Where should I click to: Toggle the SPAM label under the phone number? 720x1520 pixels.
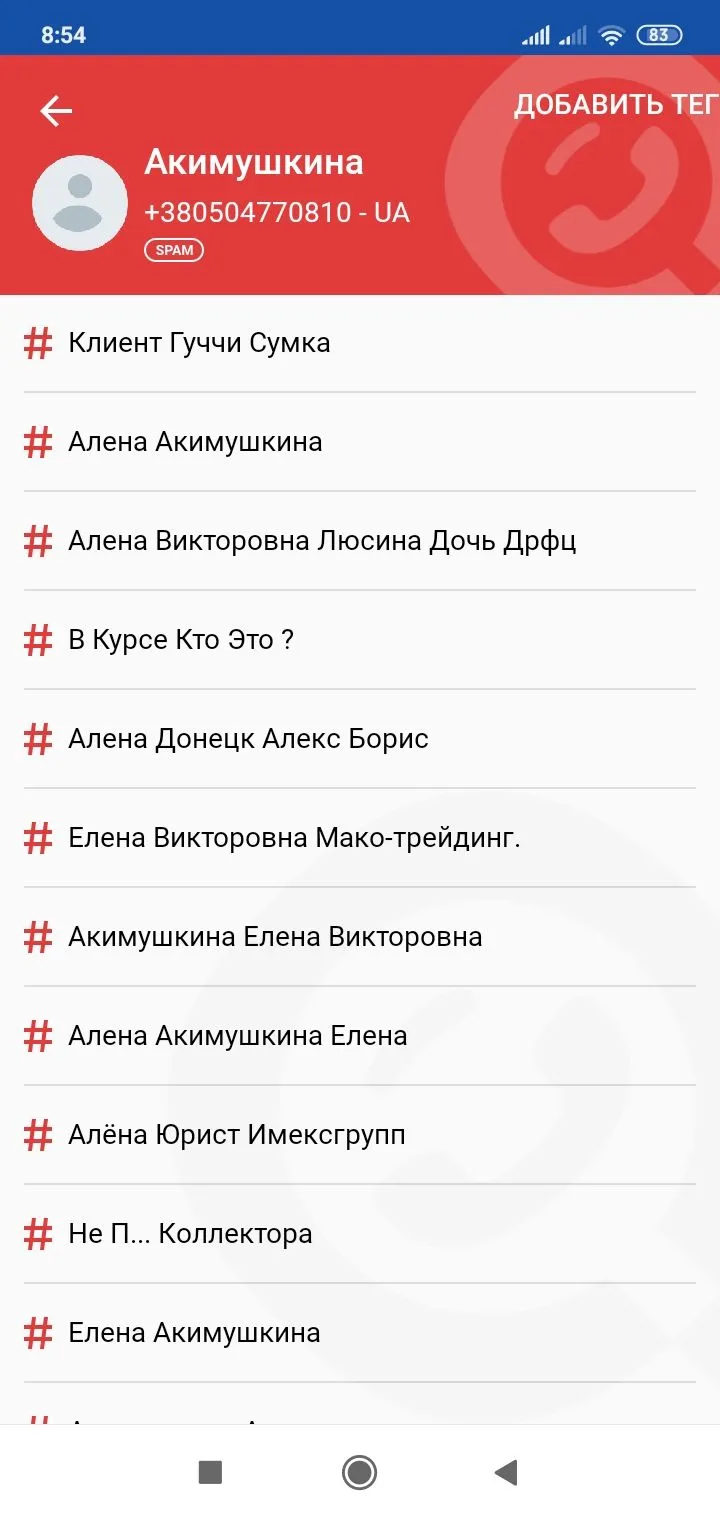[x=174, y=250]
